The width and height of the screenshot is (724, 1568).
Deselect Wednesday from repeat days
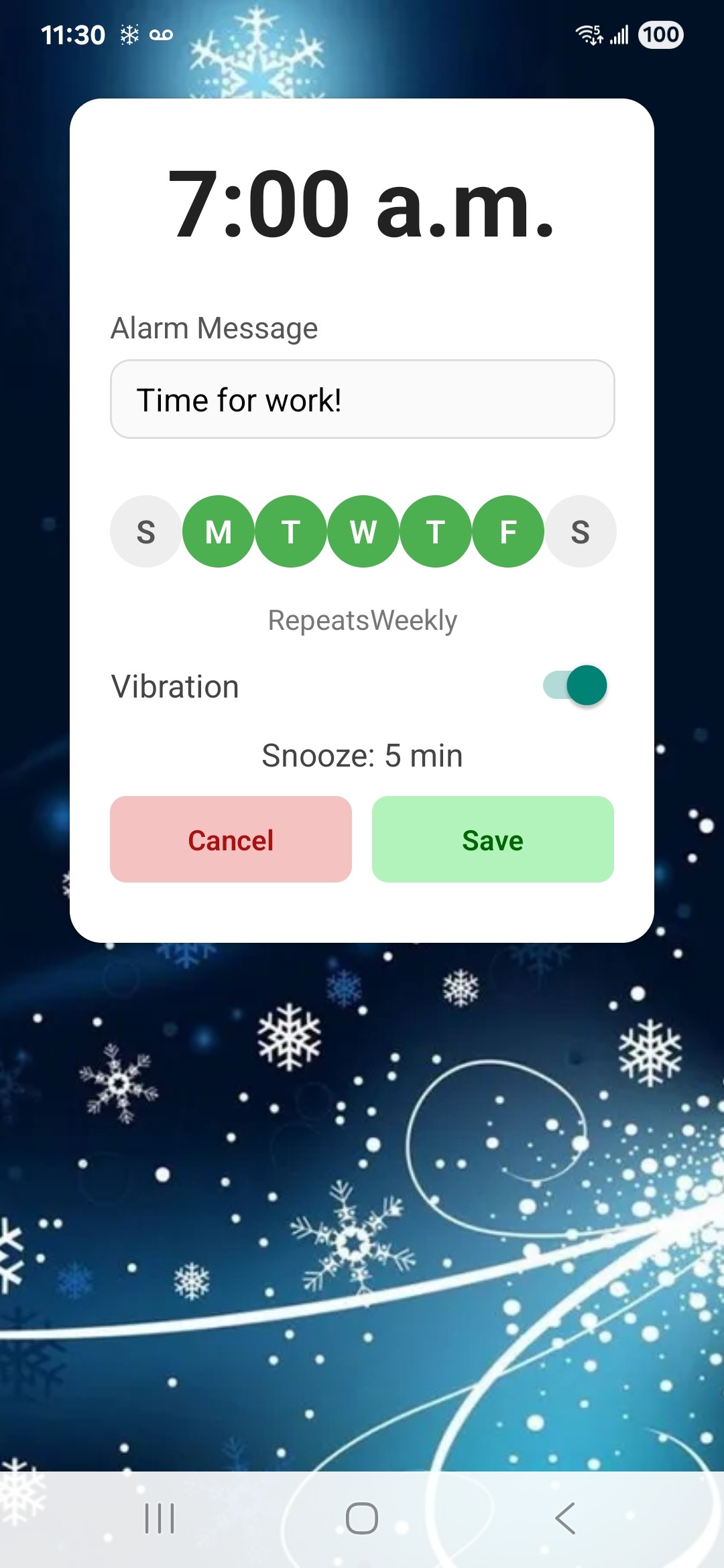pos(363,531)
